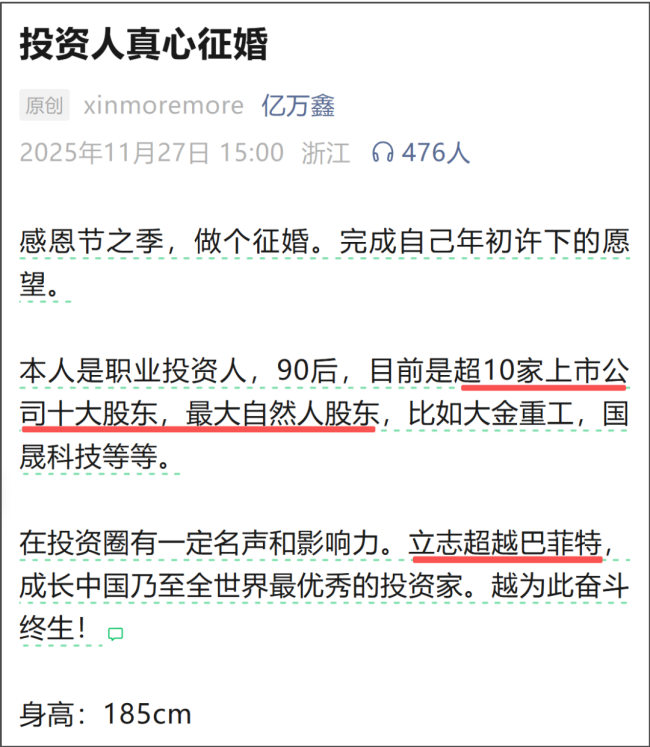650x747 pixels.
Task: Open the green paragraph comment bubble after 终生！
Action: tap(115, 634)
